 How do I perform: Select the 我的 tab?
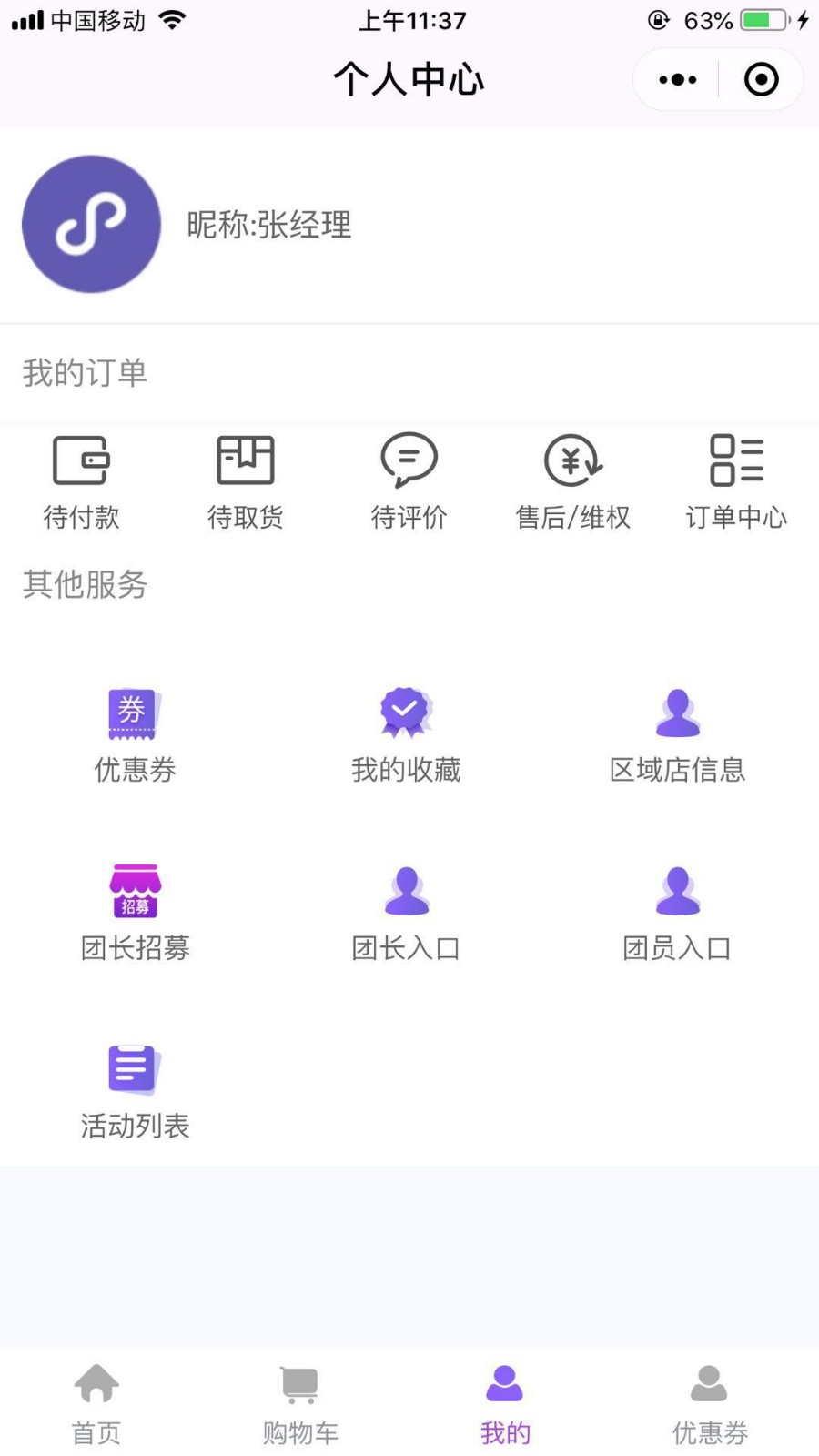(505, 1405)
